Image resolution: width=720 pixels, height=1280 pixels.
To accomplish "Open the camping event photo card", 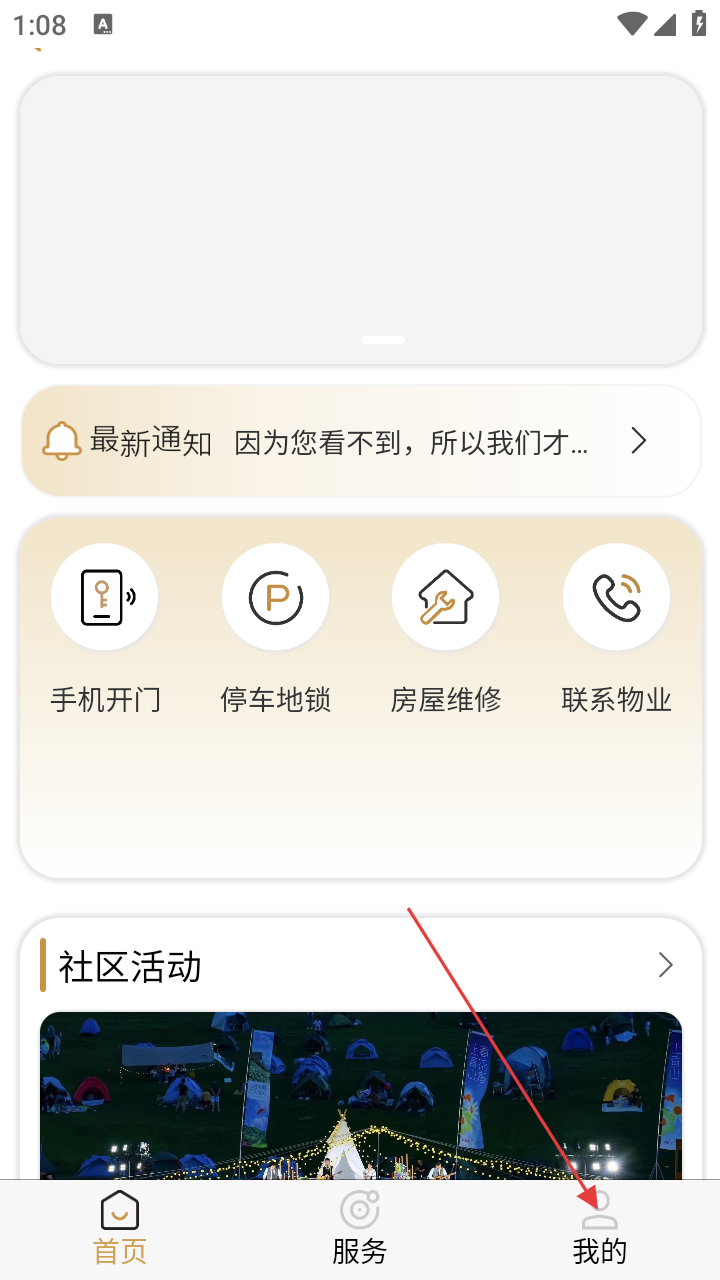I will [360, 1095].
